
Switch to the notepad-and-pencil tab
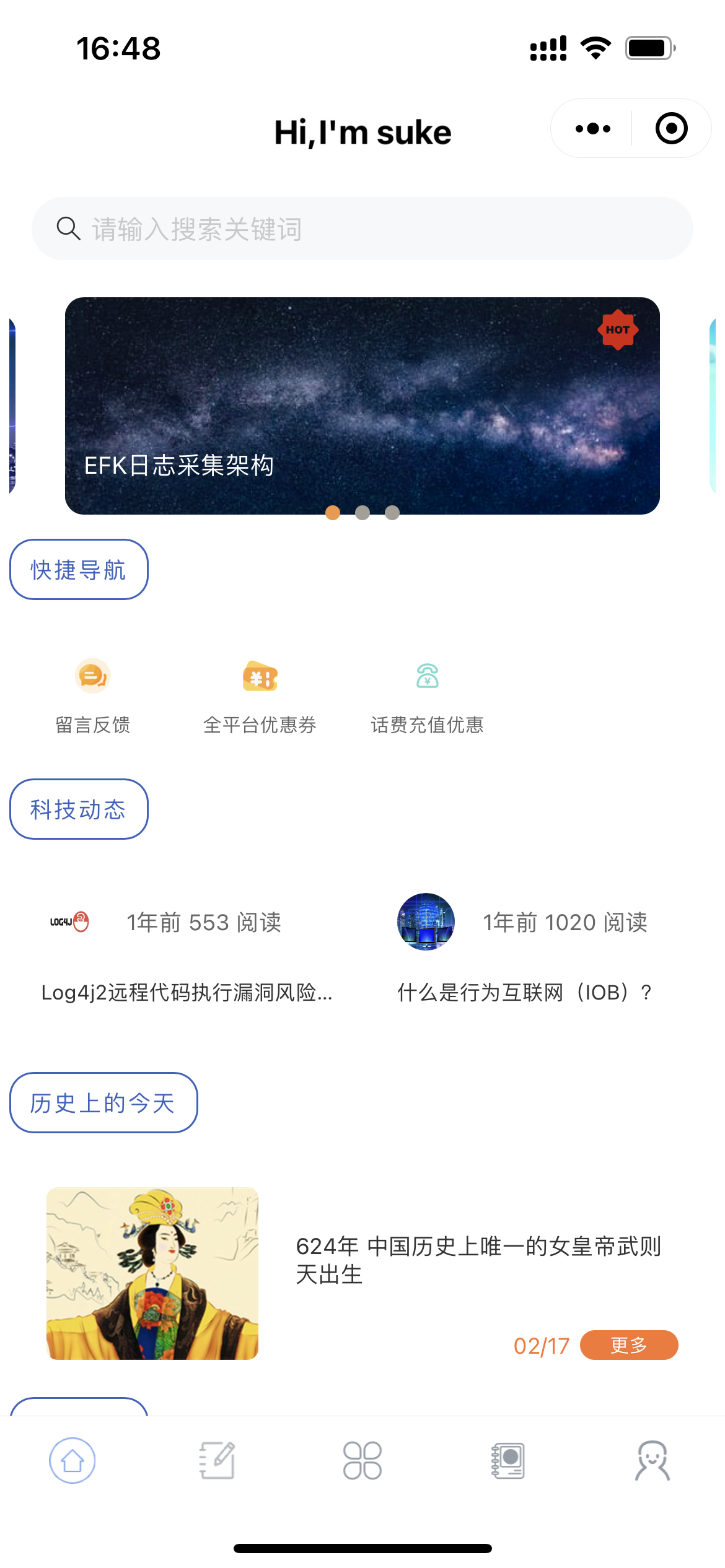pyautogui.click(x=217, y=1460)
